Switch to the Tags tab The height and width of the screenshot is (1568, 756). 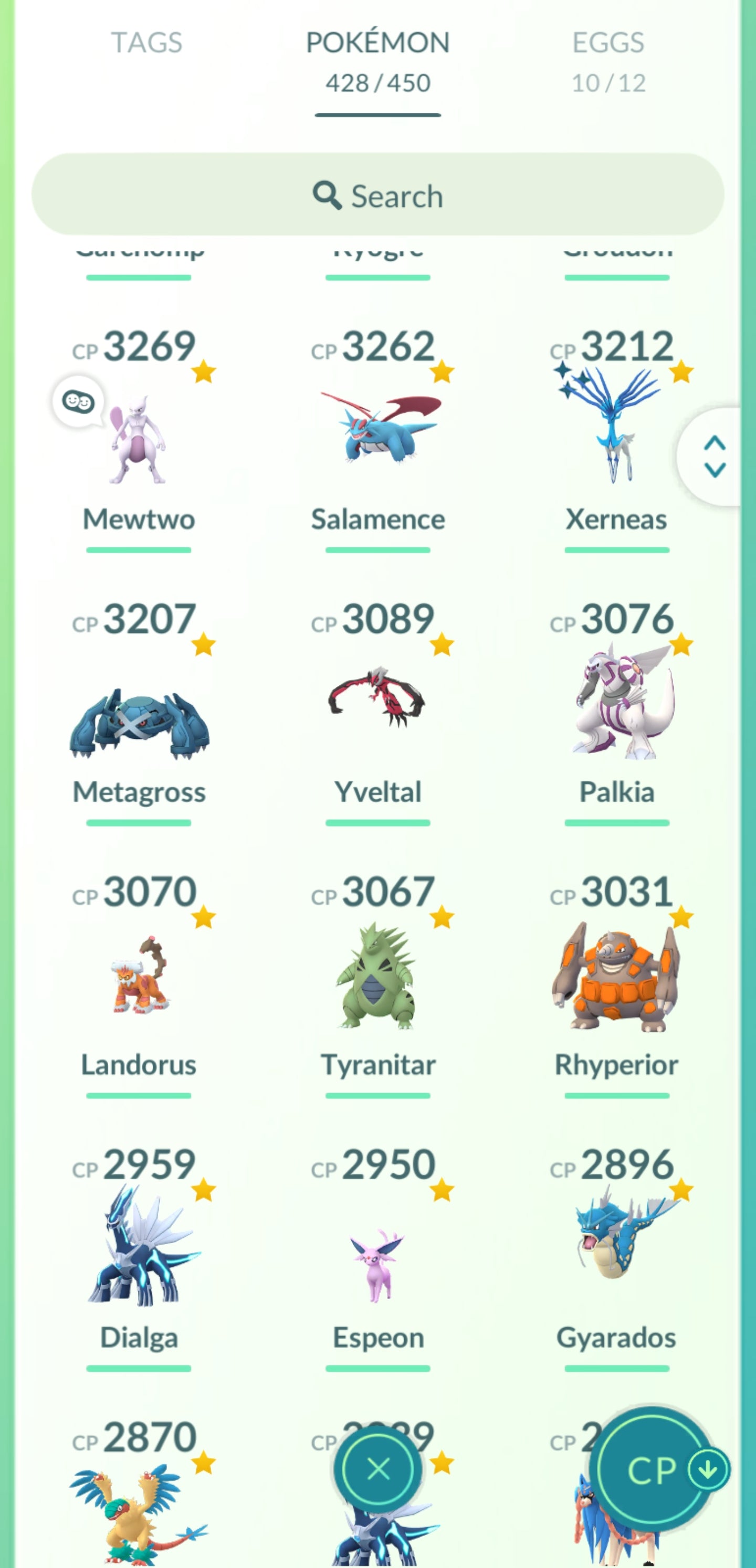[x=146, y=43]
